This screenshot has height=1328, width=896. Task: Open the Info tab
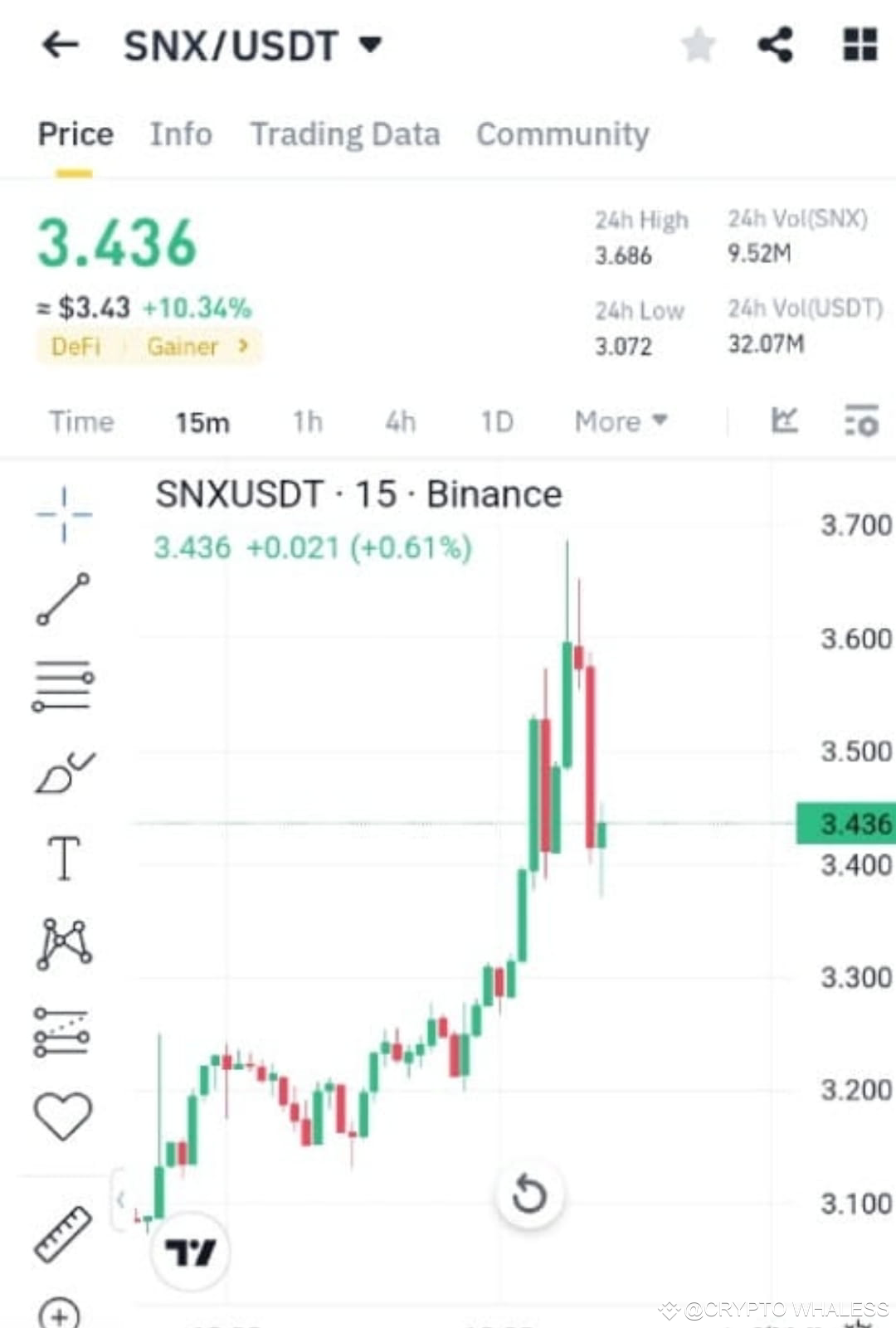[x=180, y=134]
